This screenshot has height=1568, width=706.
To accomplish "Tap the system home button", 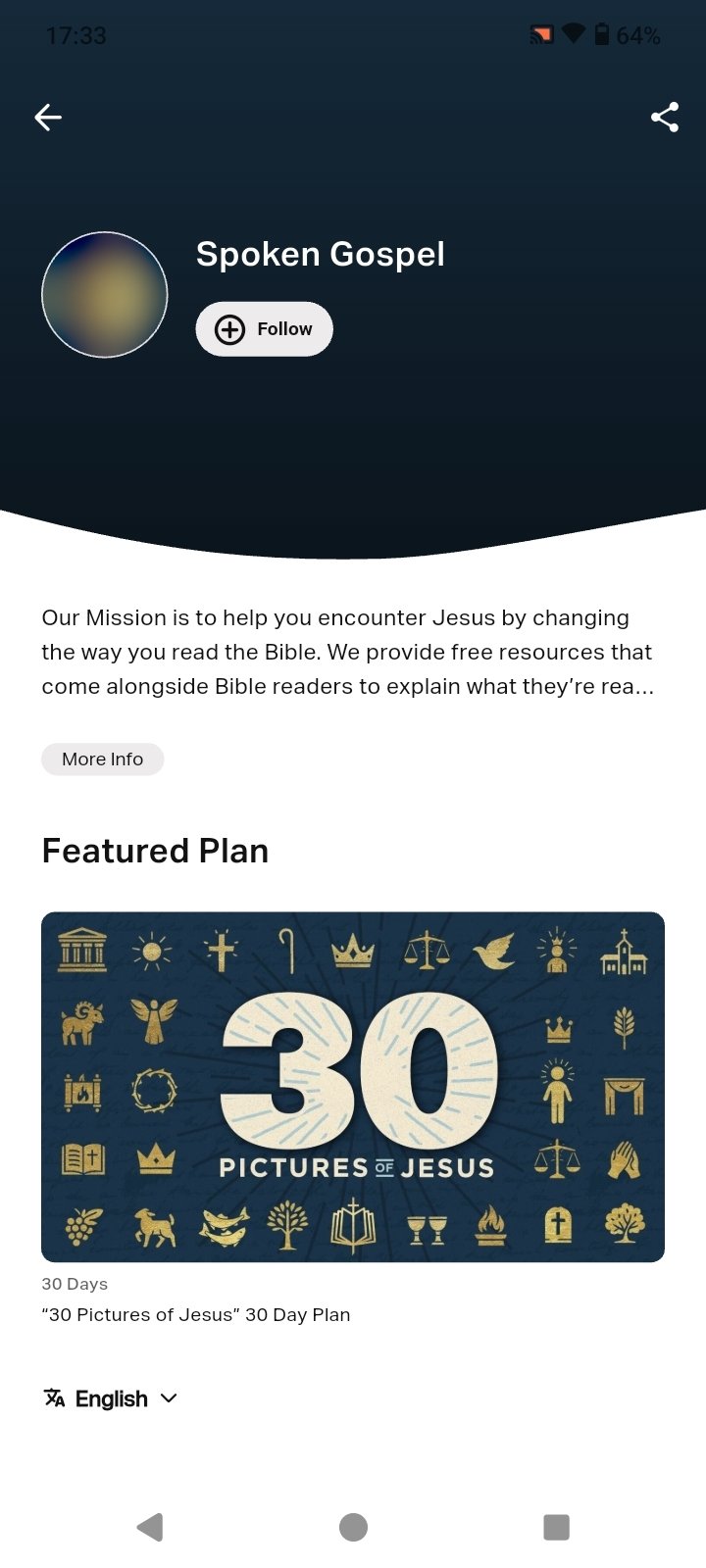I will (353, 1527).
